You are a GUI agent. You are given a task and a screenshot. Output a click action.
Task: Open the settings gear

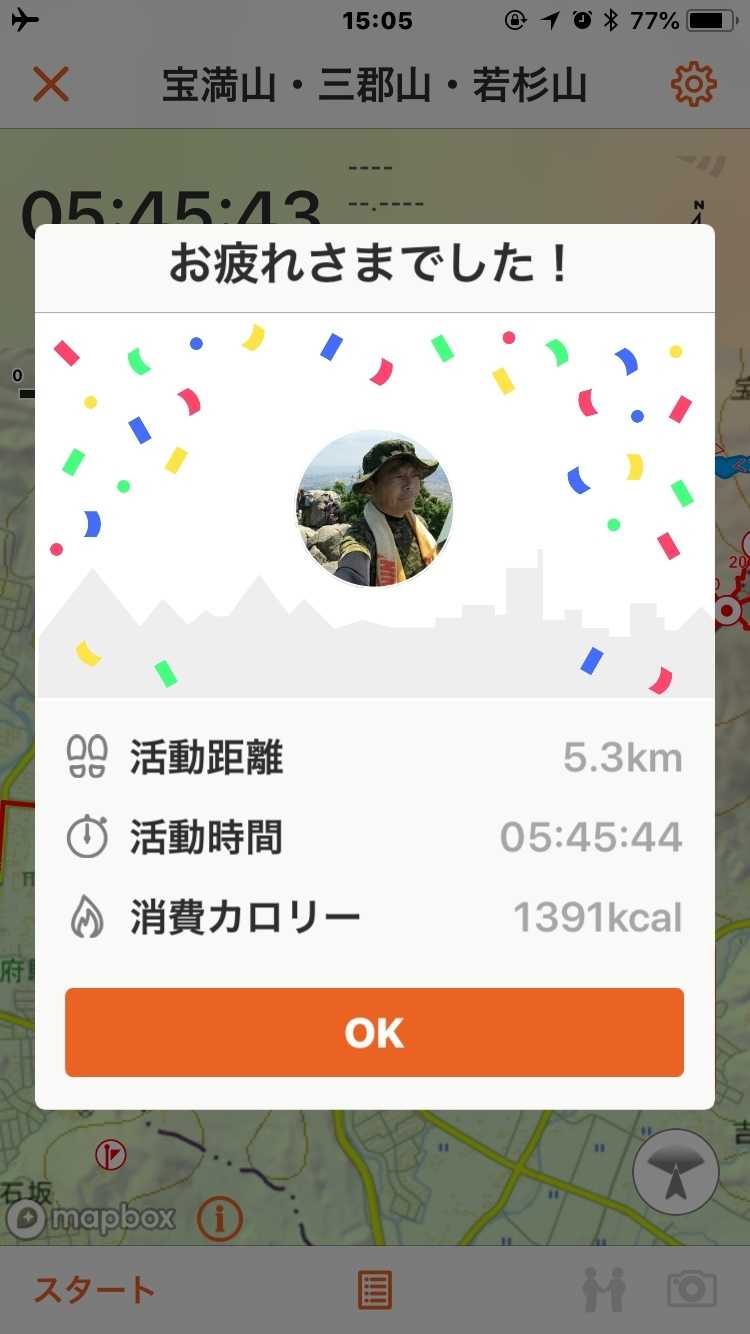pyautogui.click(x=693, y=85)
